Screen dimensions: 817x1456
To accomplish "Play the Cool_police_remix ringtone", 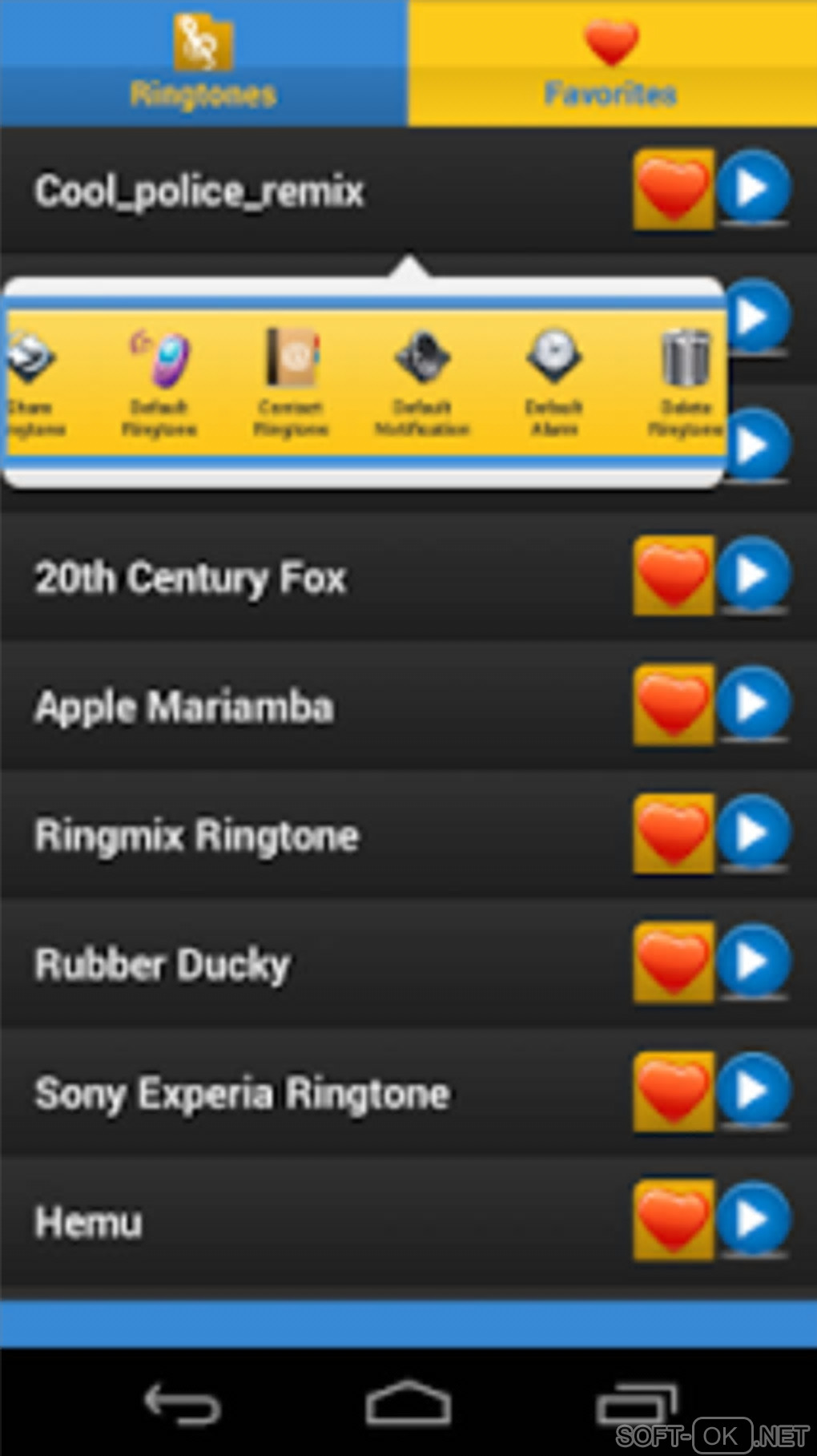I will 752,188.
